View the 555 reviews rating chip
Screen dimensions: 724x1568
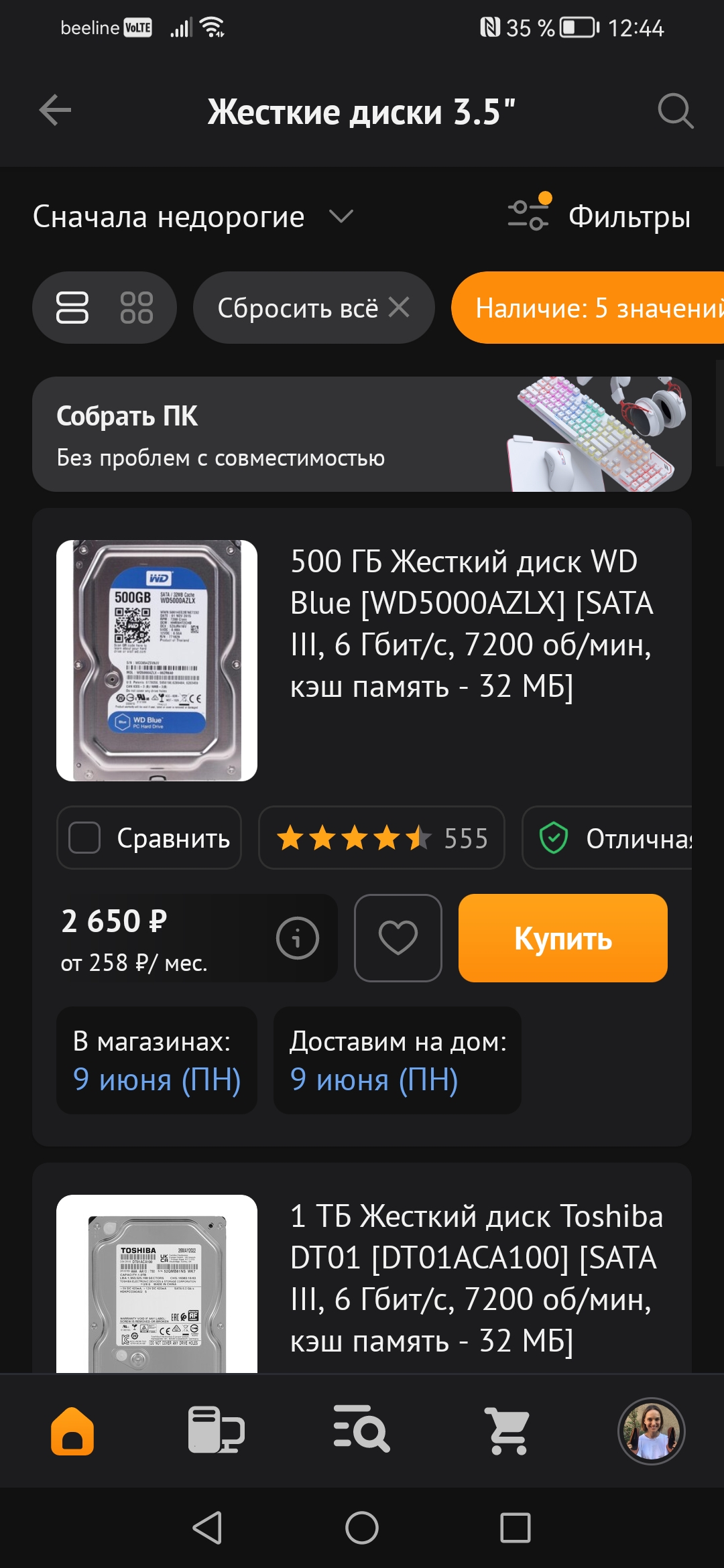(x=381, y=838)
